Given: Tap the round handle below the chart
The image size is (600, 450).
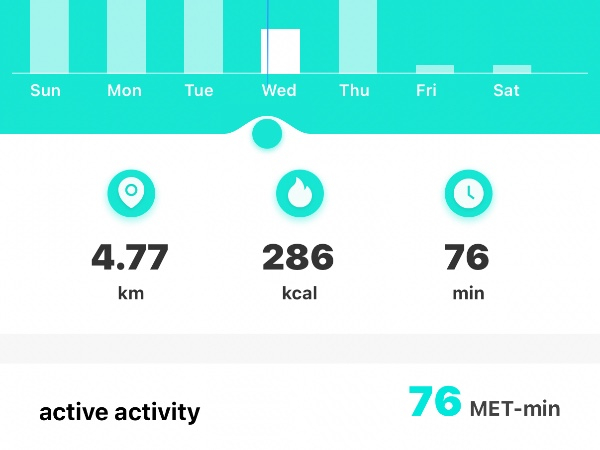Looking at the screenshot, I should [x=267, y=133].
